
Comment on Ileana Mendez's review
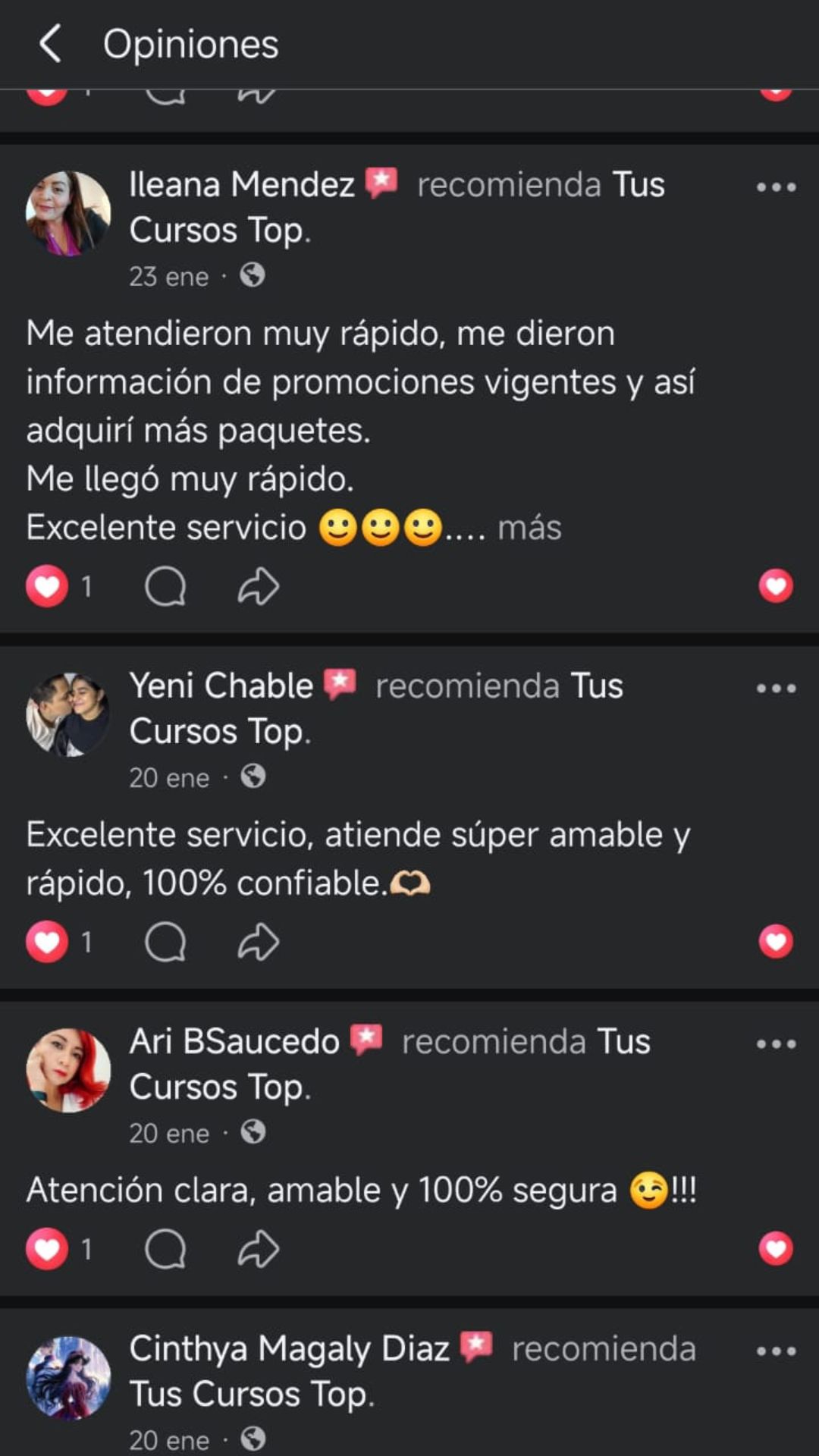pos(165,586)
